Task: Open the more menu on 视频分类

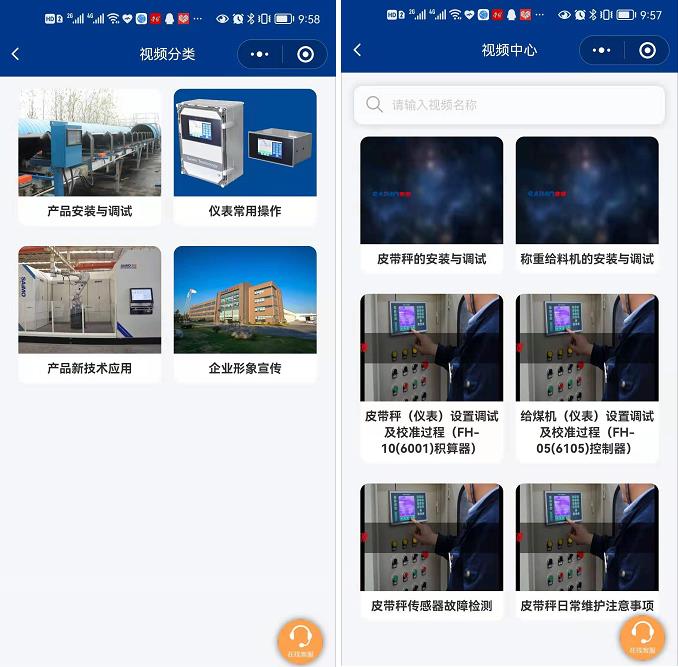Action: click(x=259, y=54)
